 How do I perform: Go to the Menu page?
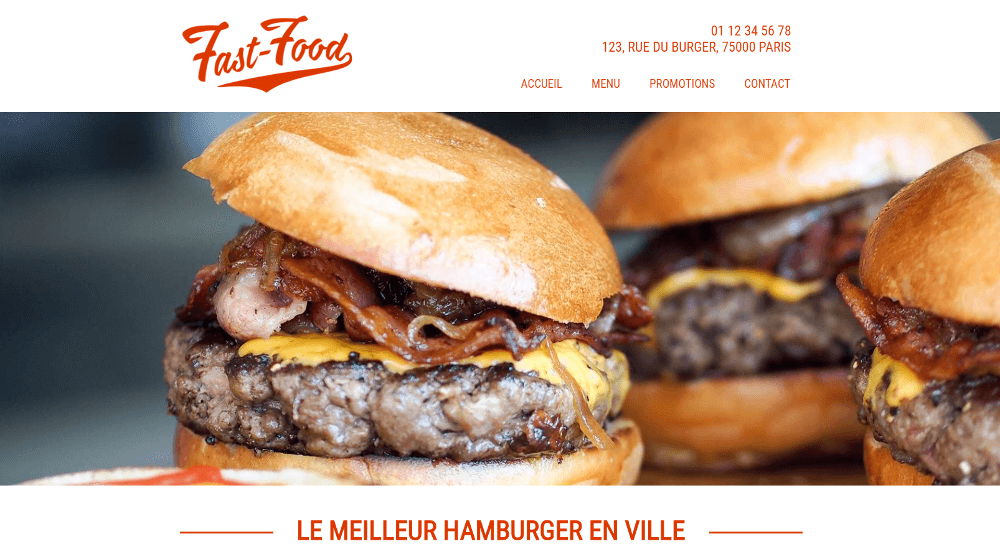click(x=605, y=84)
